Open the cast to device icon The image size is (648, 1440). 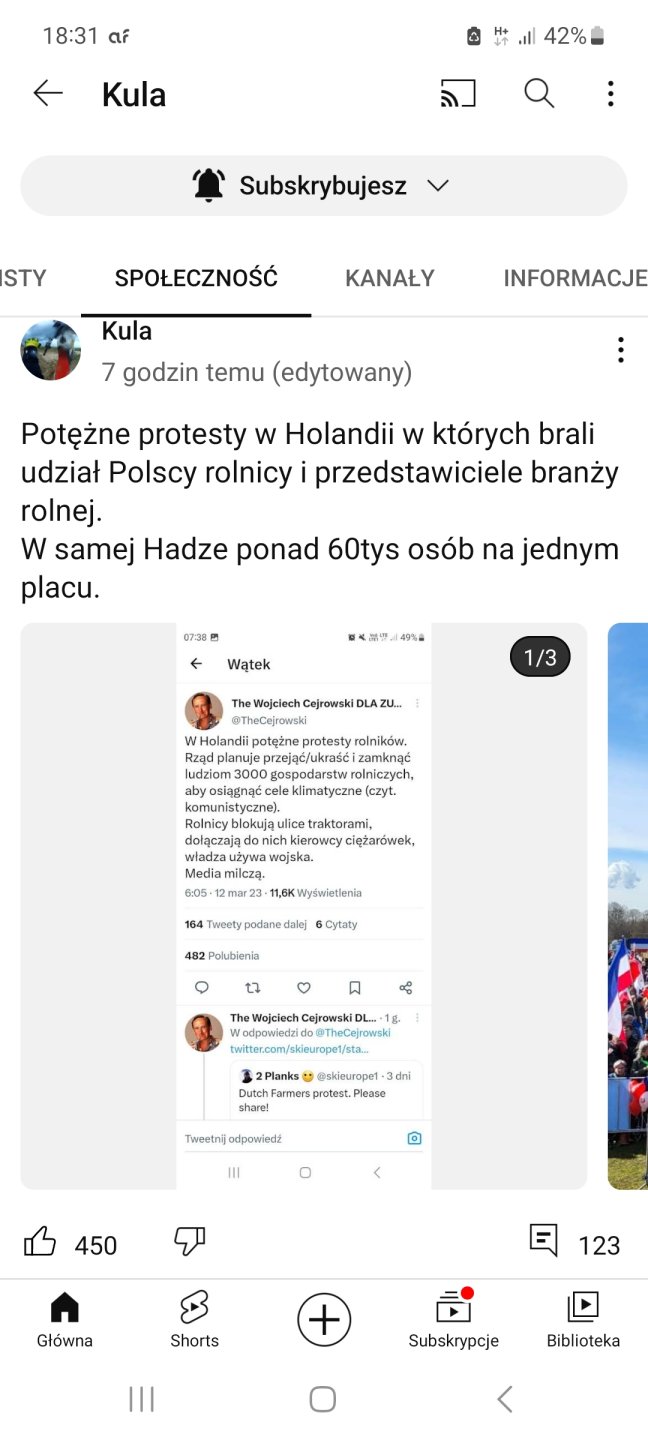458,94
